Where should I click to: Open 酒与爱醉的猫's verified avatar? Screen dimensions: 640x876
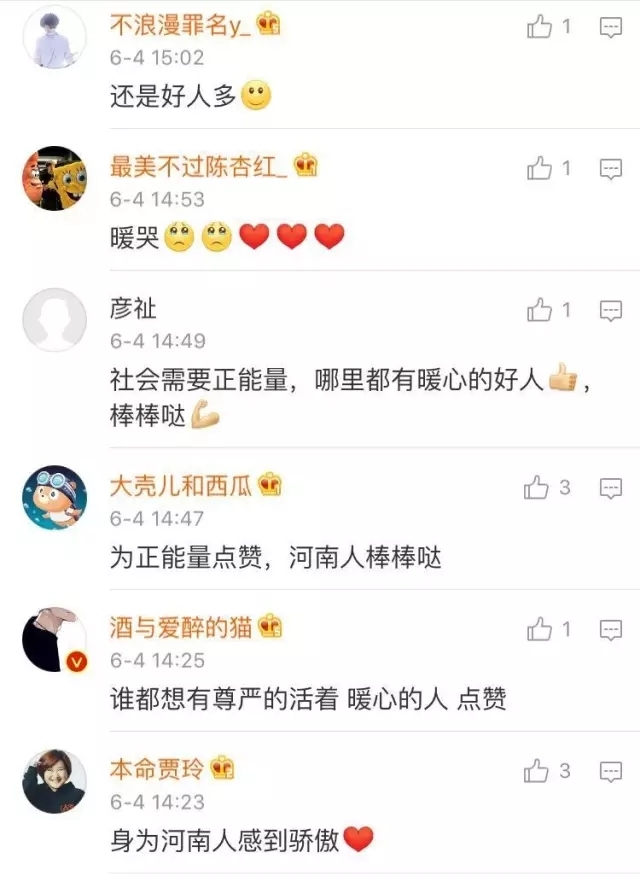coord(54,639)
